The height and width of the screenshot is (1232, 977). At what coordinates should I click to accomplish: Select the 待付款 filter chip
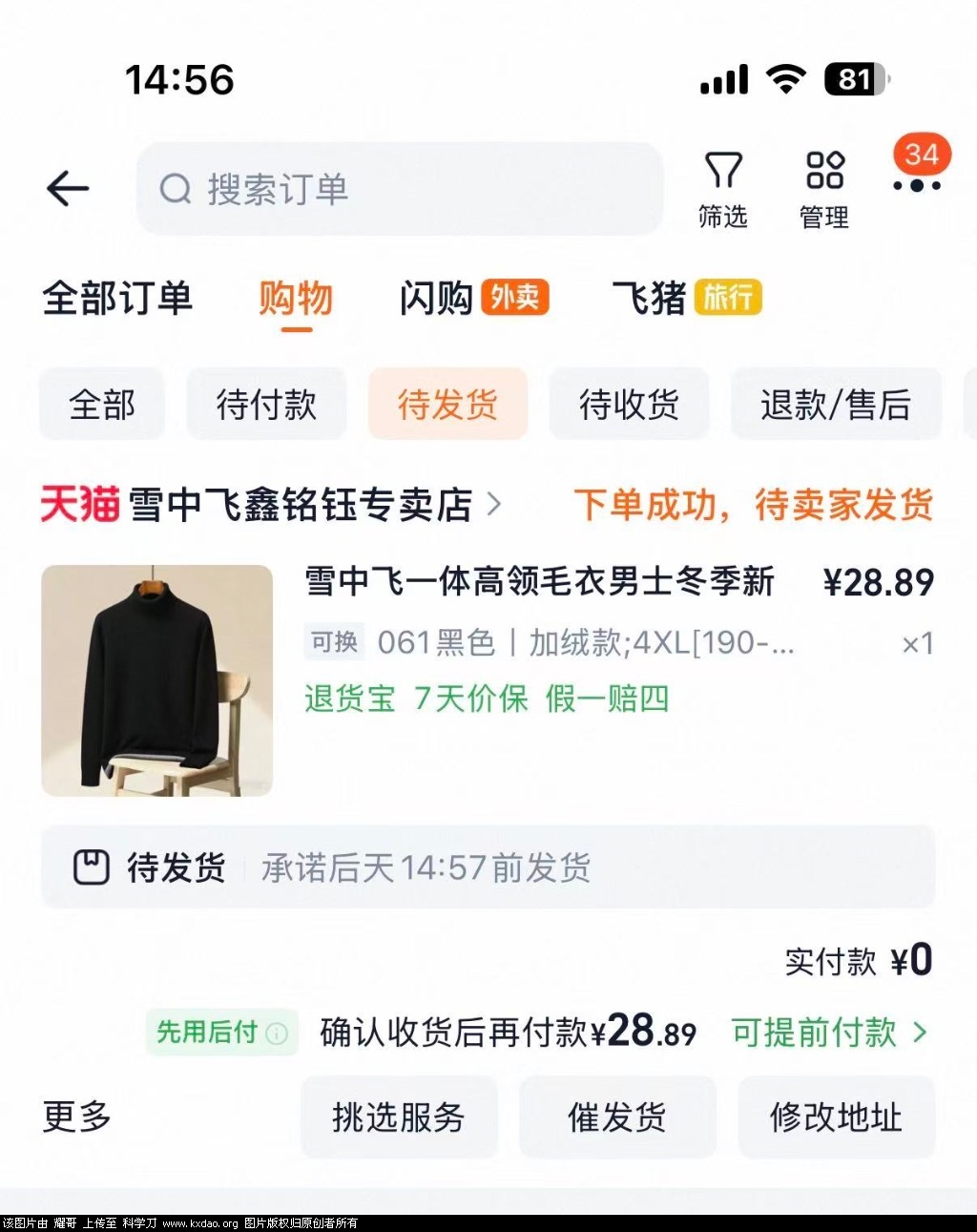(x=266, y=405)
